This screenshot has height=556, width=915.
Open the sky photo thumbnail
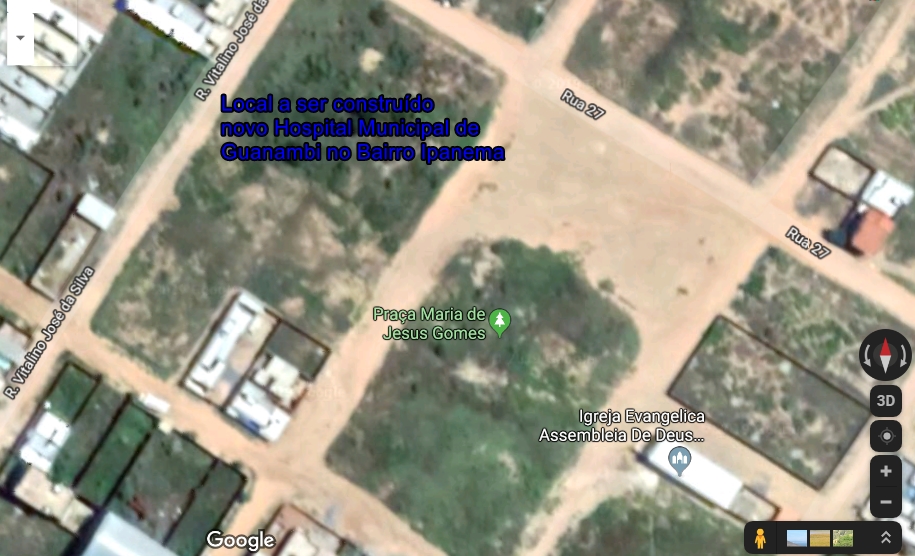click(797, 538)
